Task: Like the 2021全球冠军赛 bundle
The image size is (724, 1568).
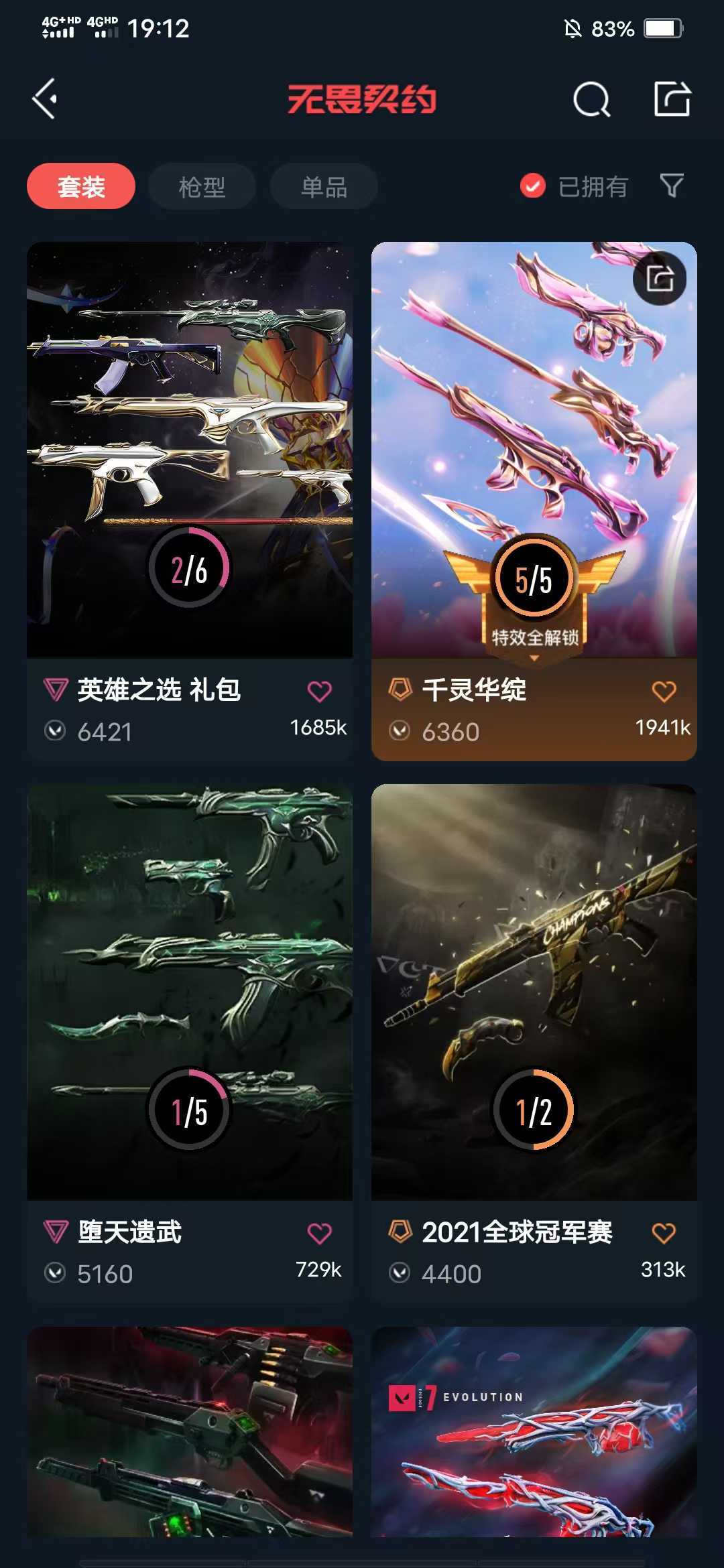Action: point(664,1233)
